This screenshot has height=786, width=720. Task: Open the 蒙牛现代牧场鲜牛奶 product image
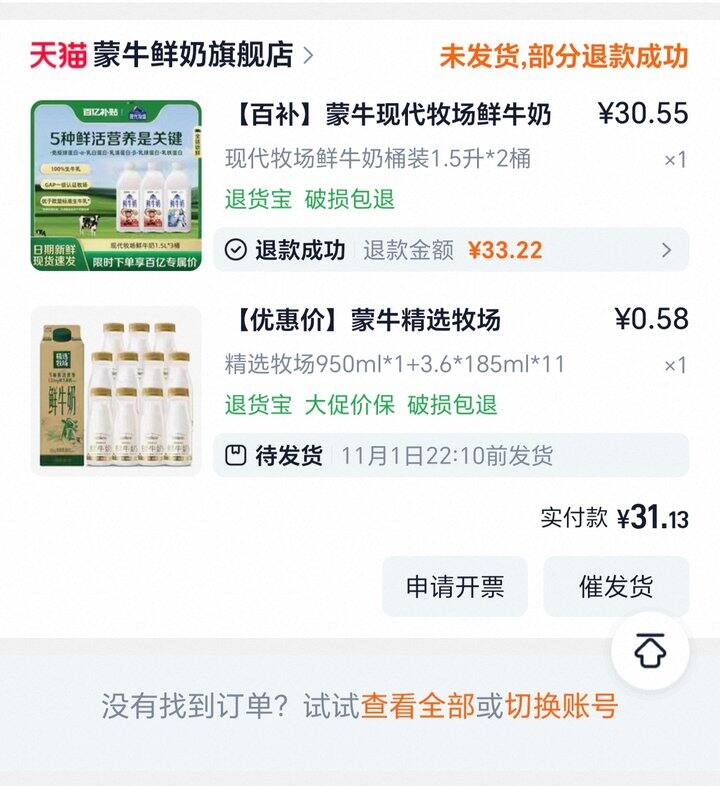click(117, 186)
